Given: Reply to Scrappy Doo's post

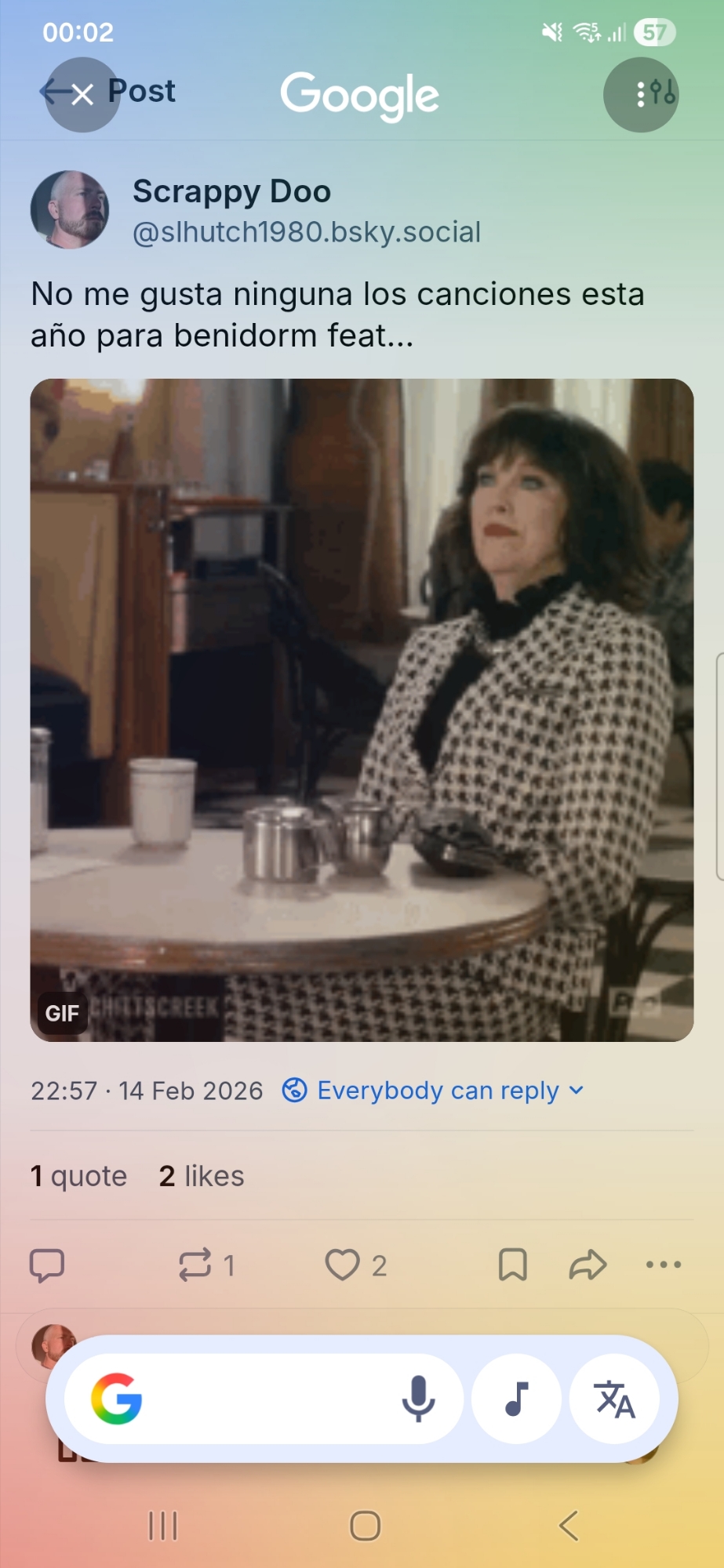Looking at the screenshot, I should click(47, 1265).
